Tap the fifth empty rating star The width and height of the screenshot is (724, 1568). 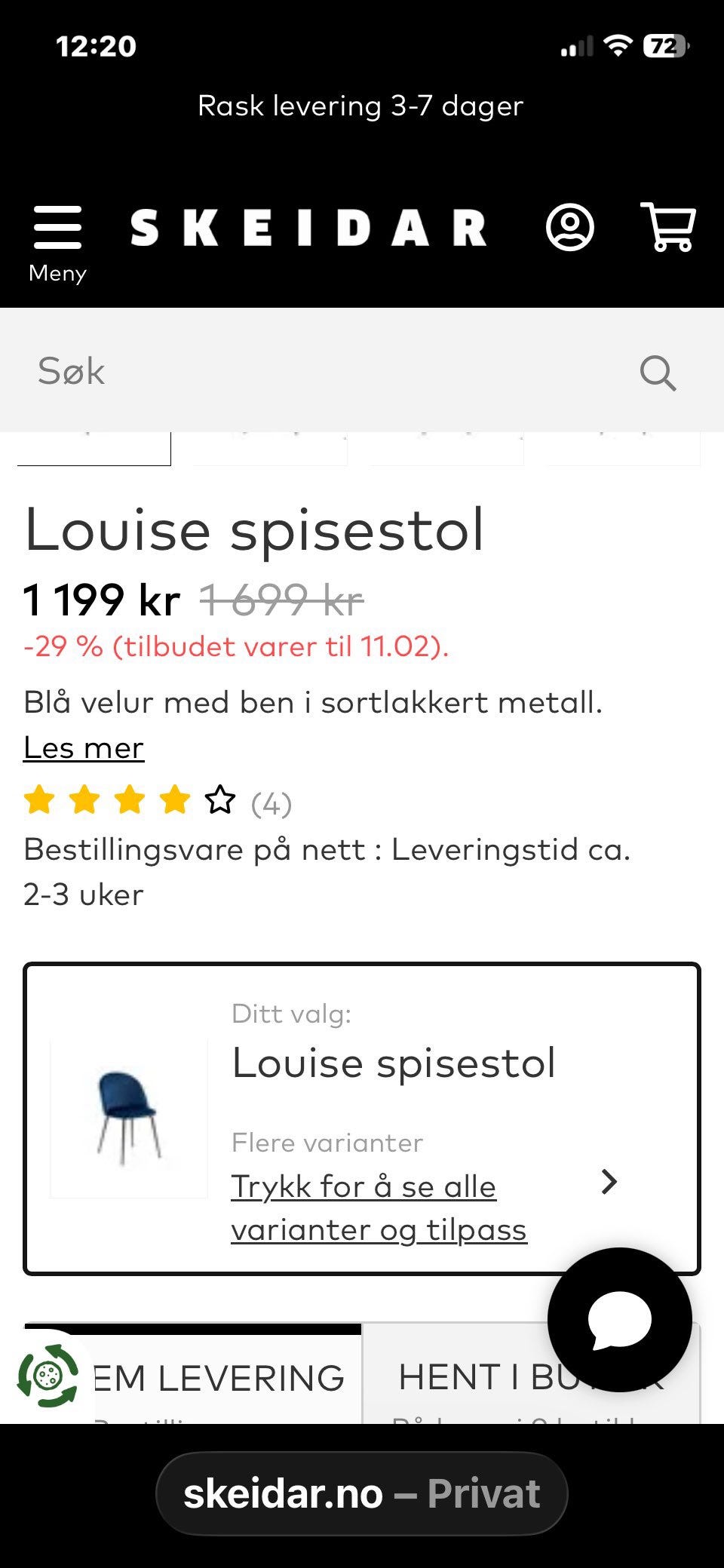point(219,802)
